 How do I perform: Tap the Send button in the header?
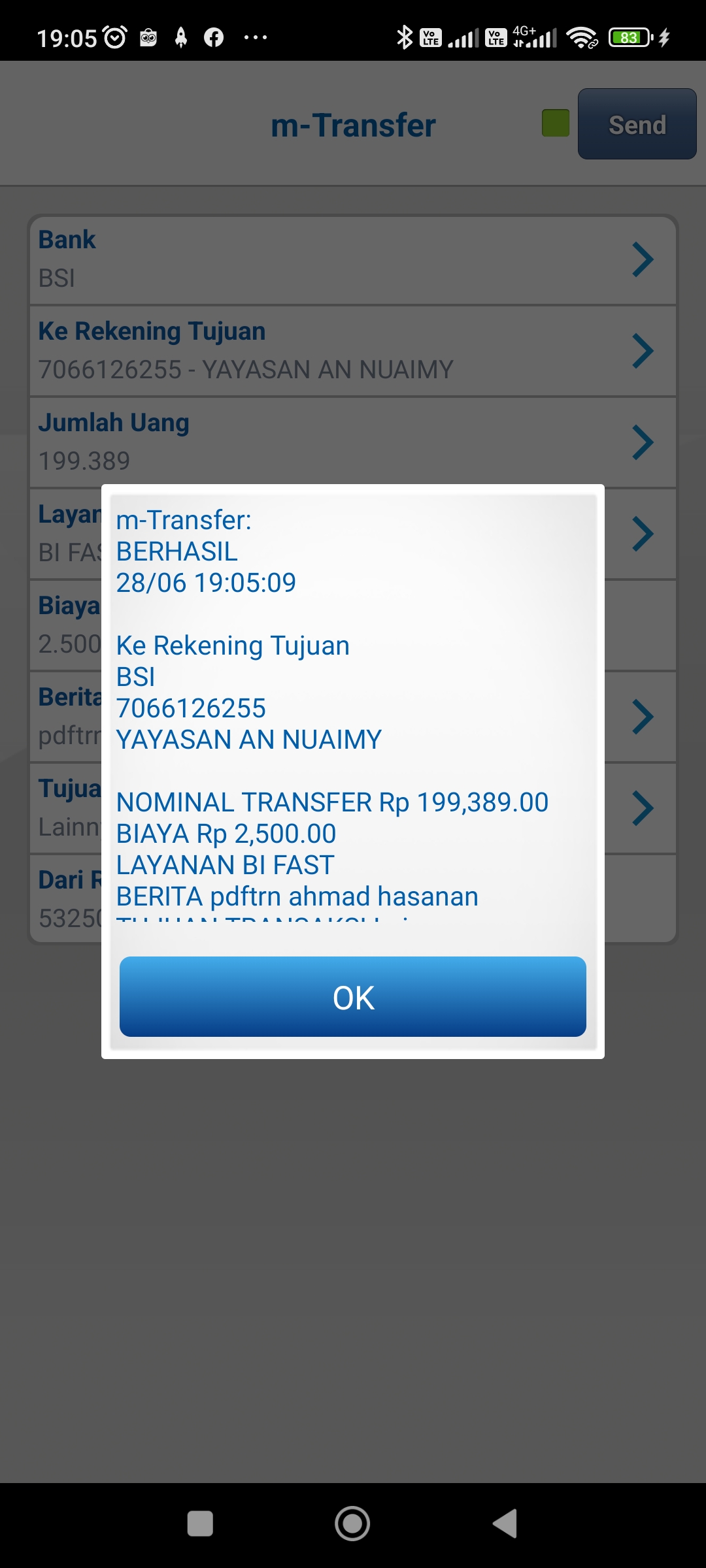pos(637,124)
